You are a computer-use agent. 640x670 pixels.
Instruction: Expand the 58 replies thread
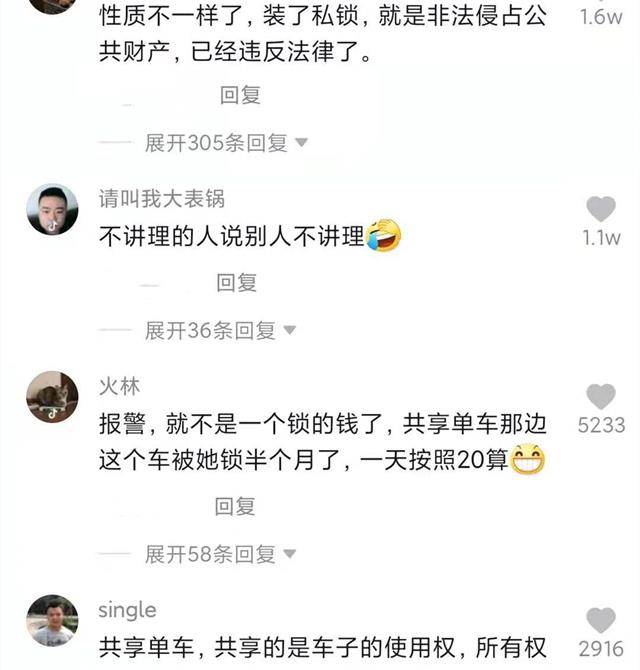tap(220, 553)
